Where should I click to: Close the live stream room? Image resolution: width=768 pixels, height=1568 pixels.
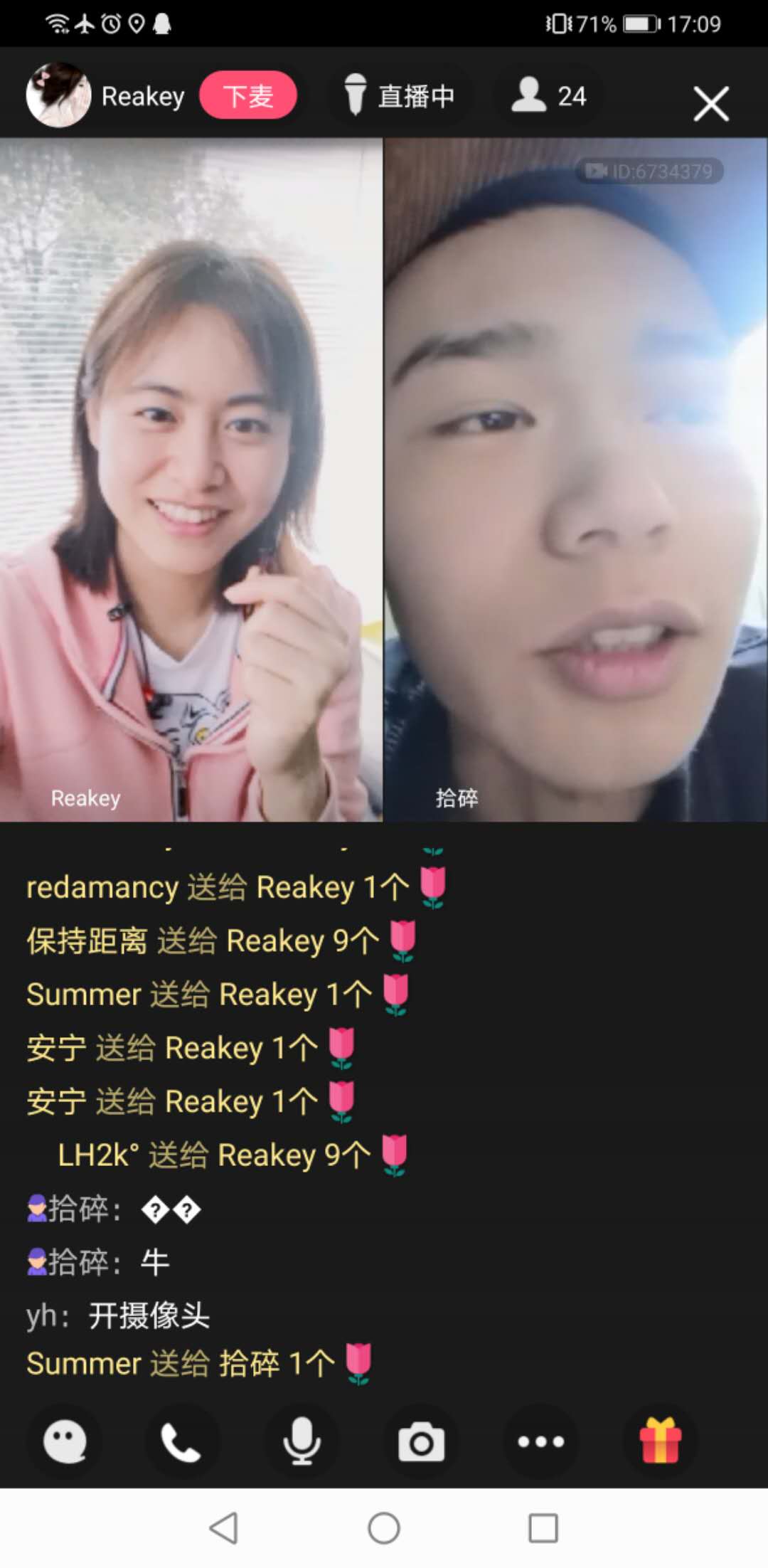coord(710,104)
